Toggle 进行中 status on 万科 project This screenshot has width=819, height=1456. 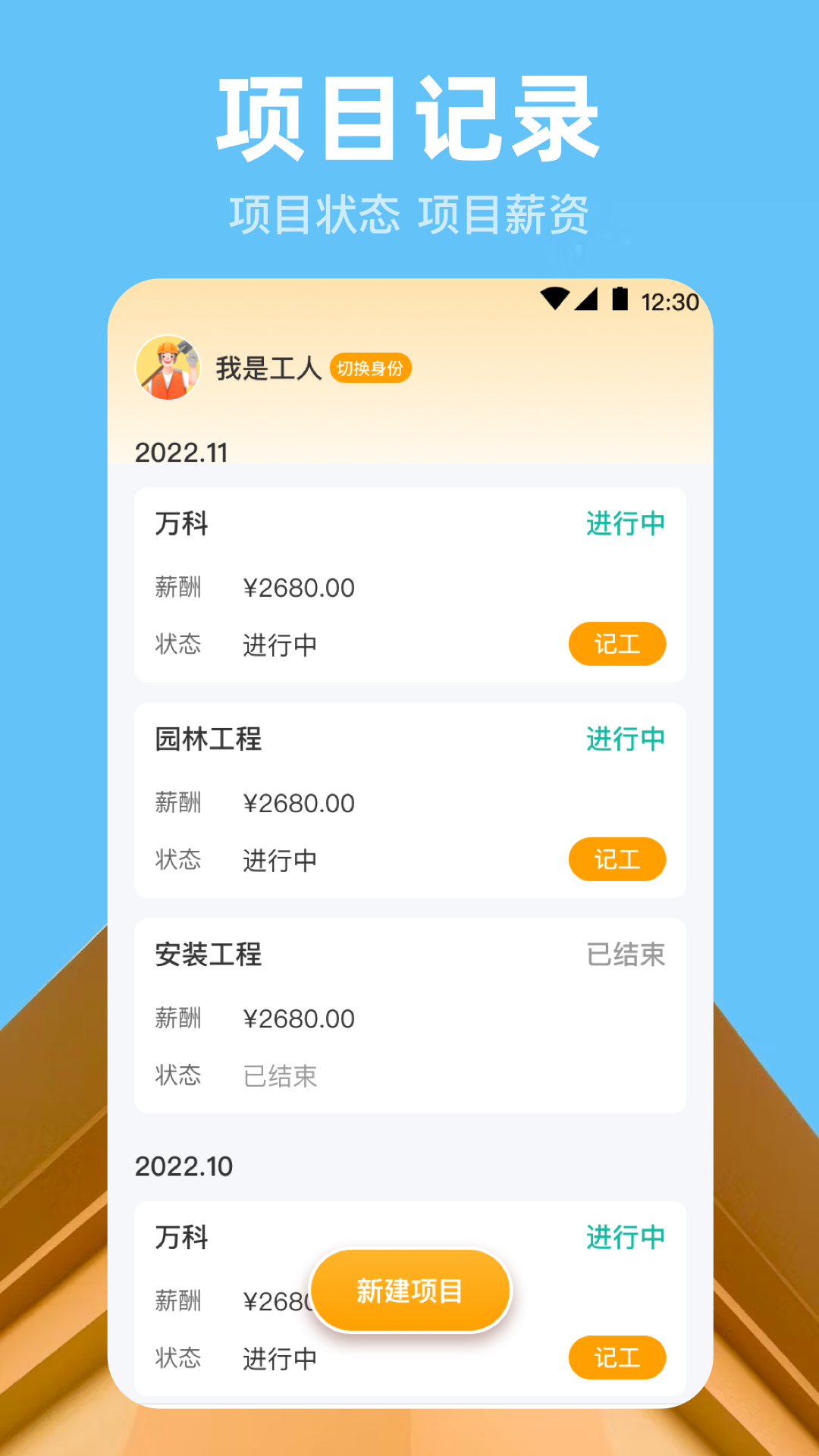(x=626, y=524)
